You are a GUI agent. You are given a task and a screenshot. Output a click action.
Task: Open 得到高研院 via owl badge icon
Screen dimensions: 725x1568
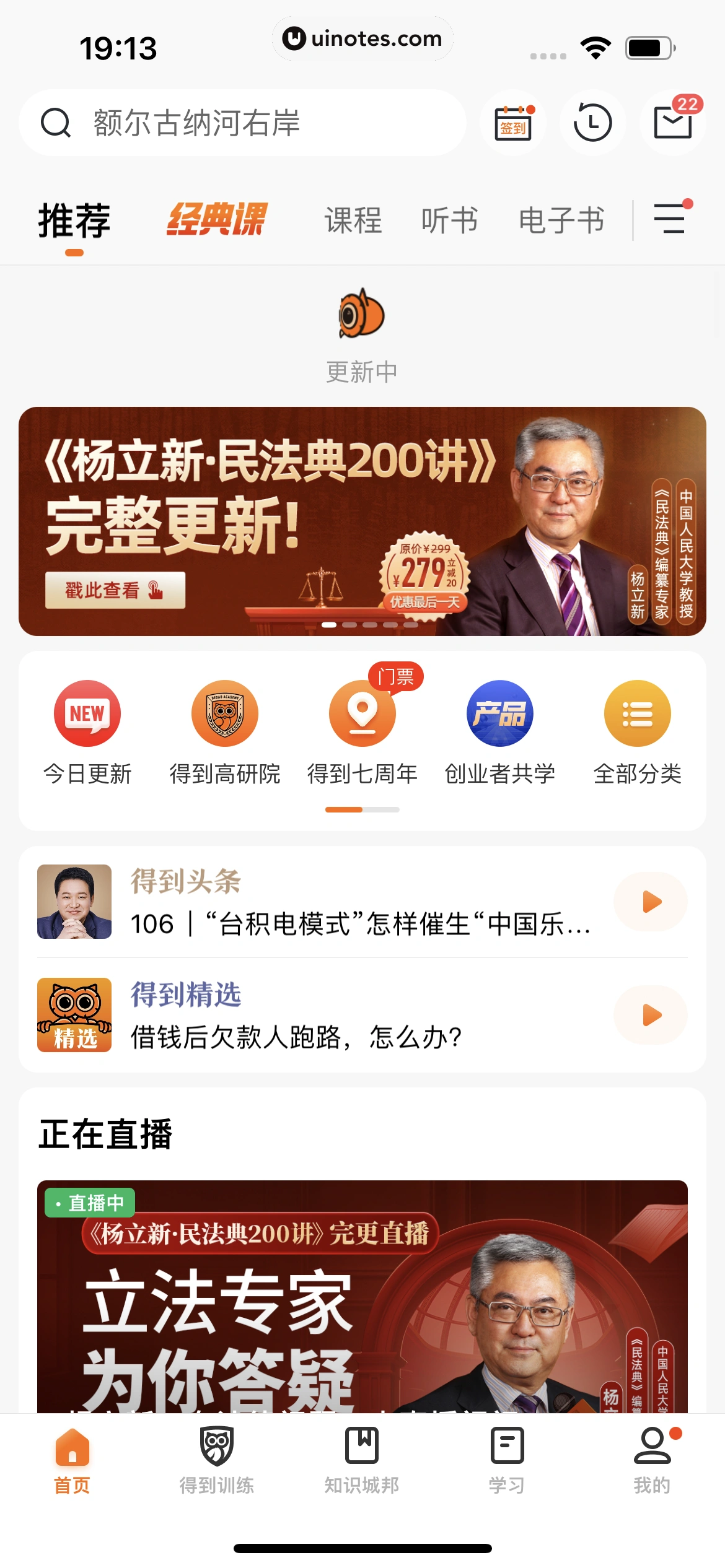point(224,713)
